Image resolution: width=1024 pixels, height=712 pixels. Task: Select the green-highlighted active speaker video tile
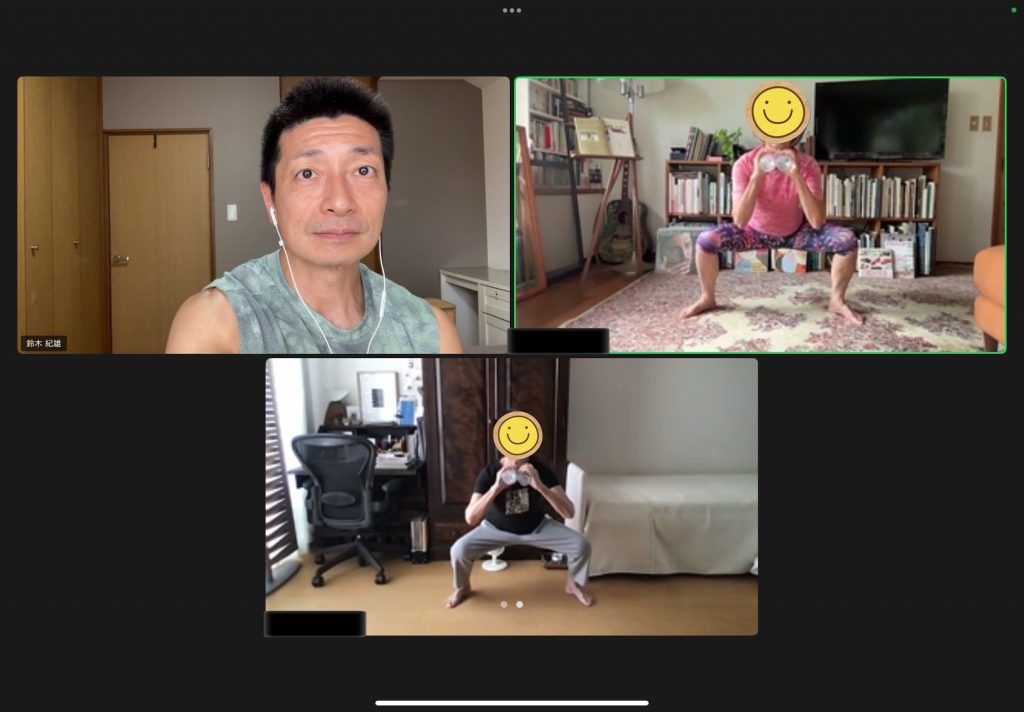click(760, 215)
